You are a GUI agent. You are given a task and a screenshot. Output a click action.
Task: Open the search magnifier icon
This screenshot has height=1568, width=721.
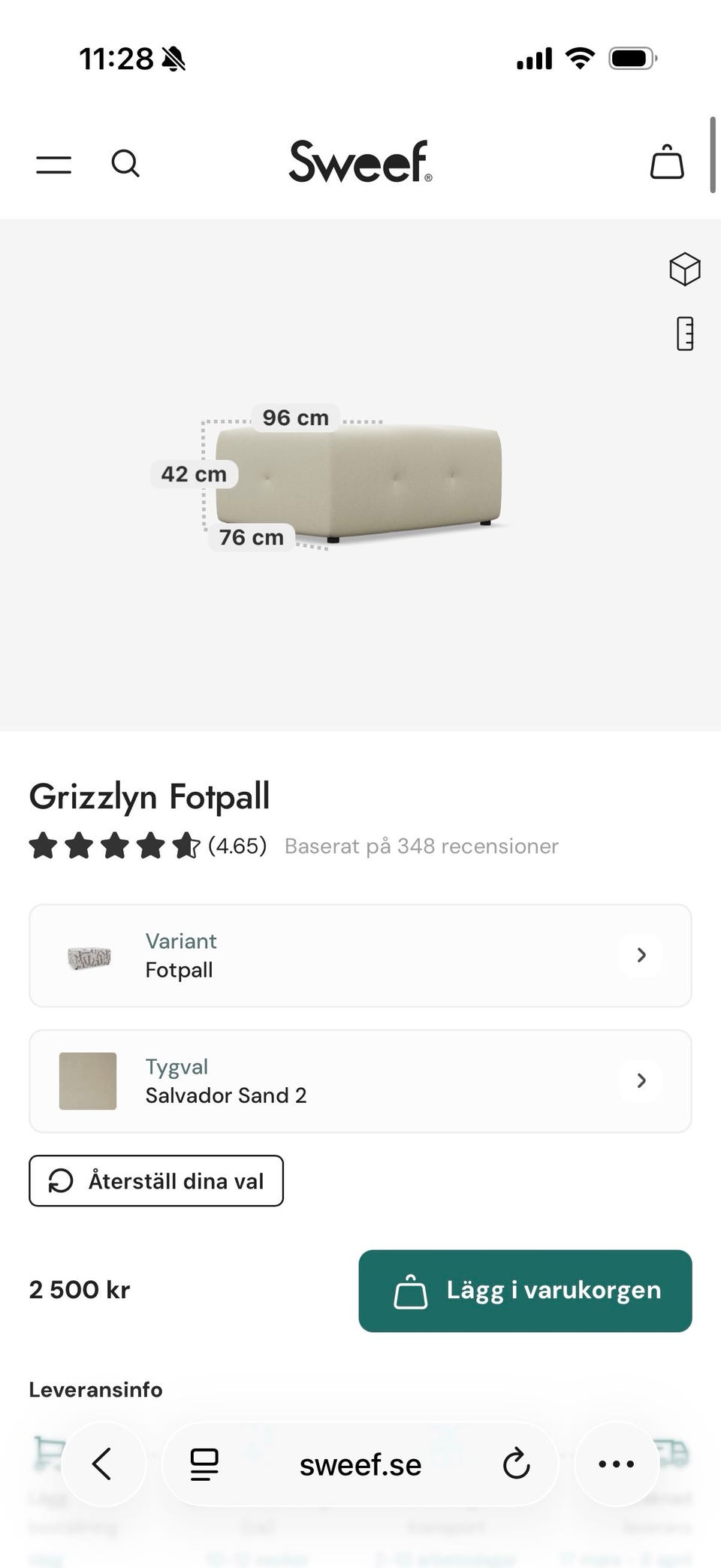point(125,163)
